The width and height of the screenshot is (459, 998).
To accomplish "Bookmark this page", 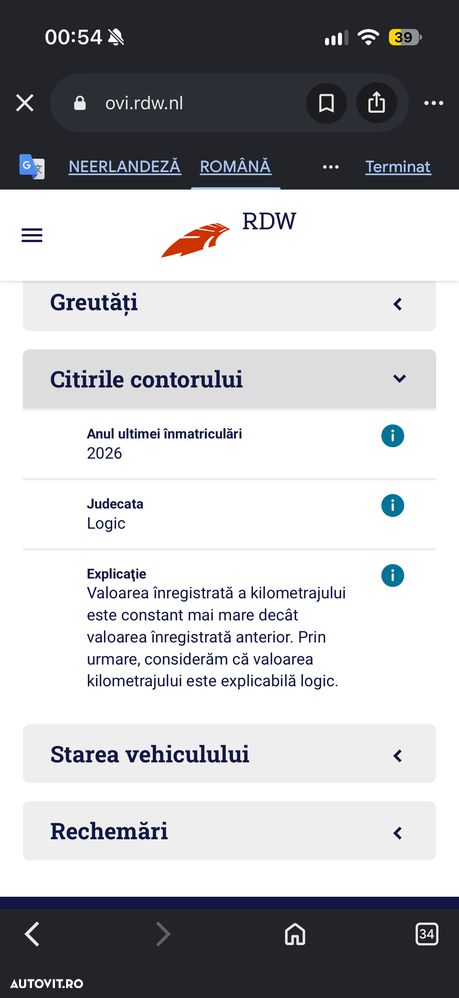I will coord(327,103).
